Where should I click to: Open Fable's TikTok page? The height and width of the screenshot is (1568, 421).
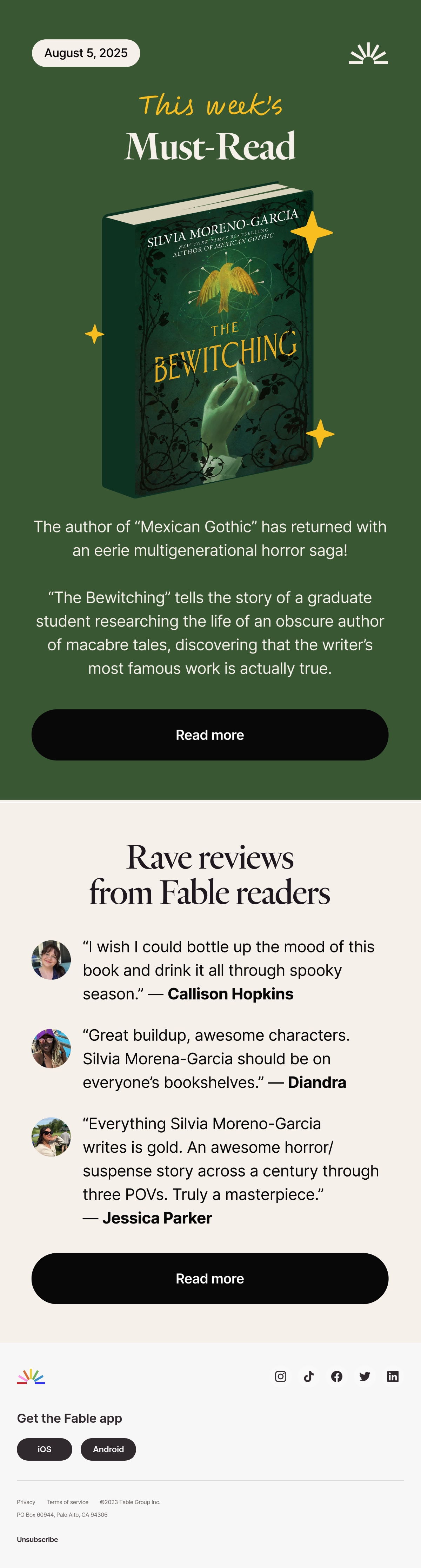[308, 1376]
